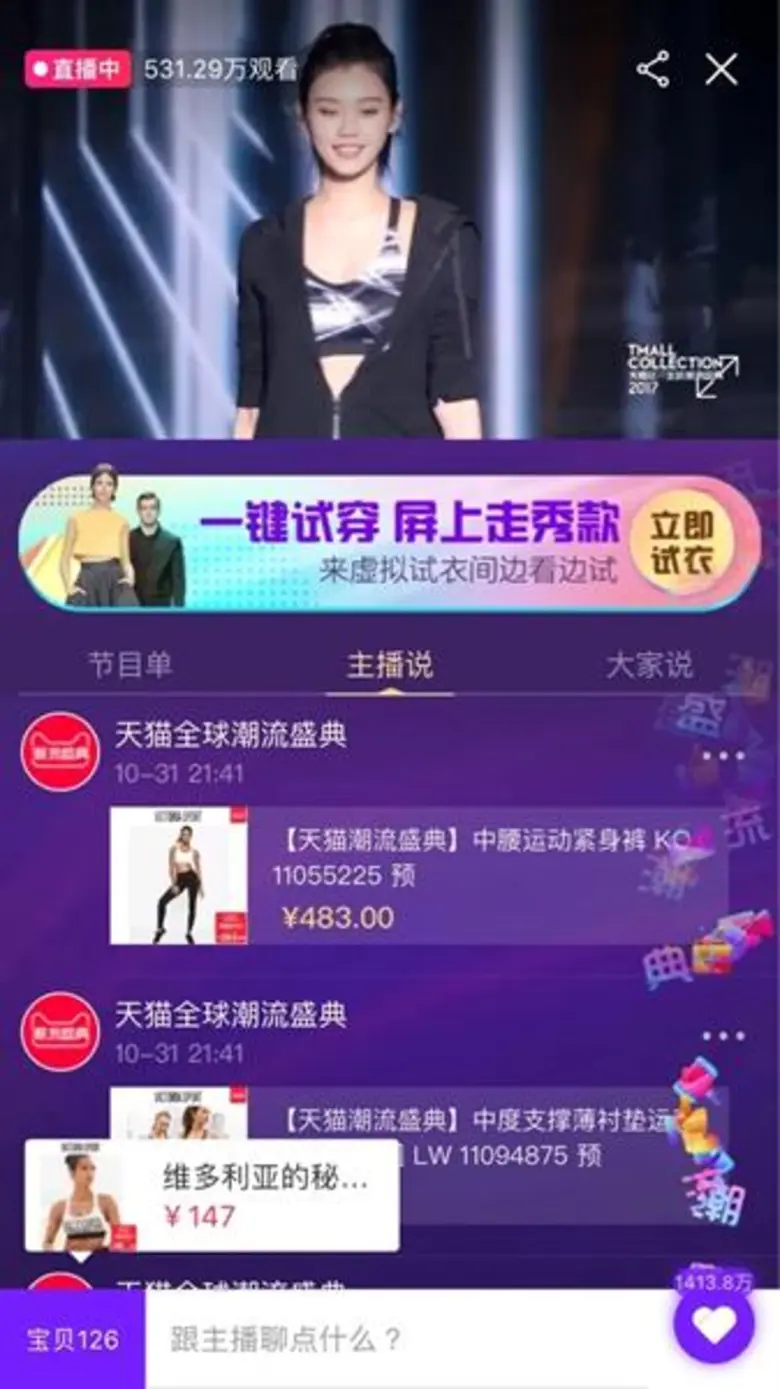780x1389 pixels.
Task: Tap the 跟主播聊点什么 chat field
Action: (400, 1340)
